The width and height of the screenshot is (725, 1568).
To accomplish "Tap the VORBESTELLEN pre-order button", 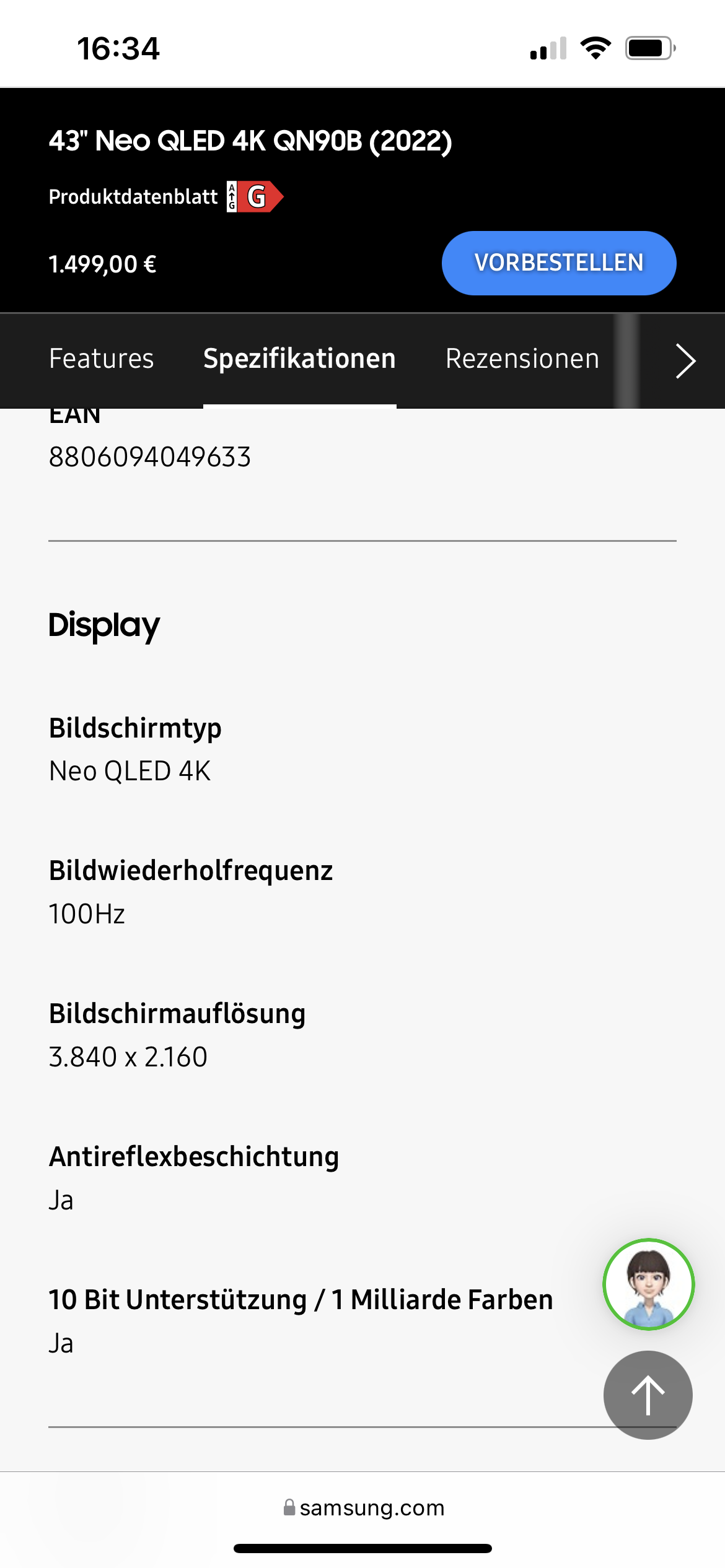I will [x=558, y=263].
